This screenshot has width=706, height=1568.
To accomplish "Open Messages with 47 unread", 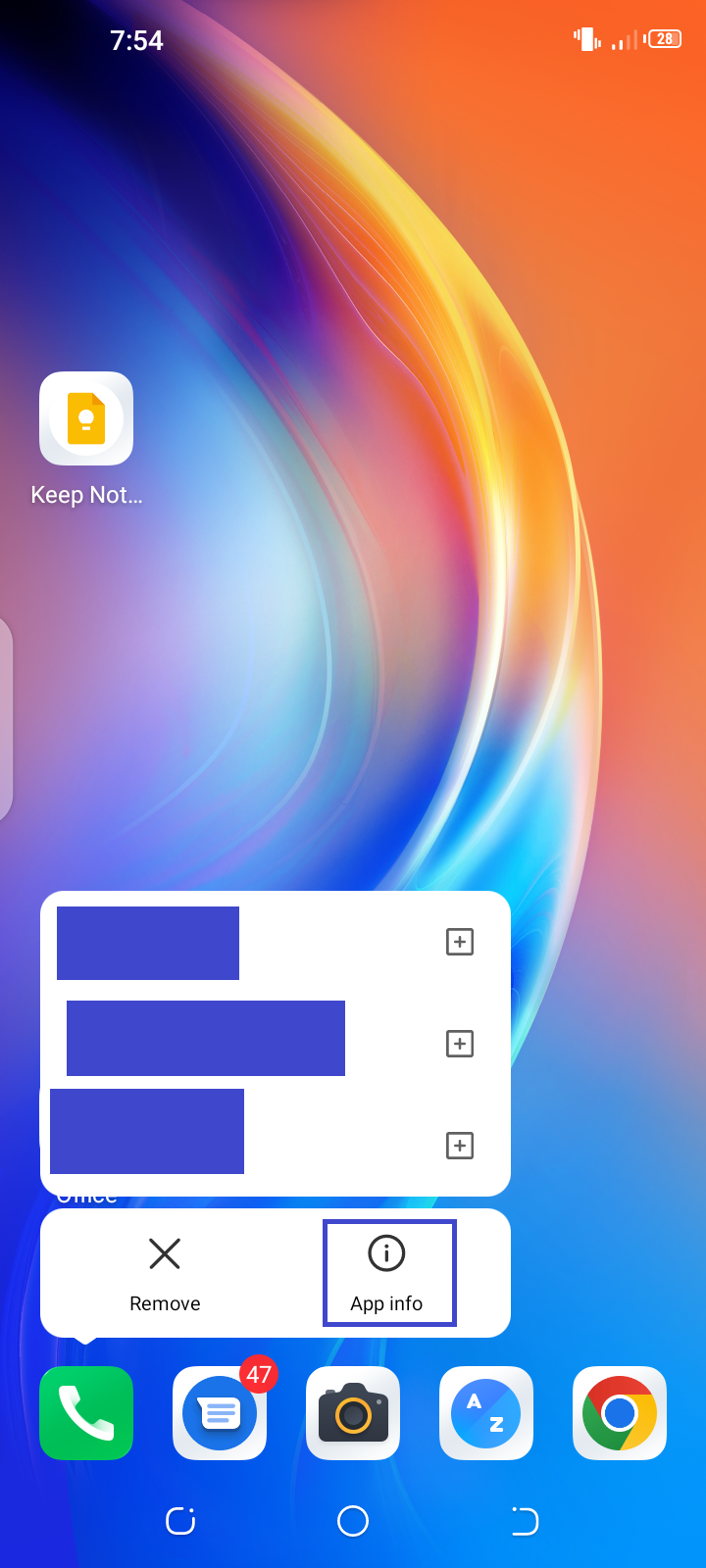I will 220,1413.
